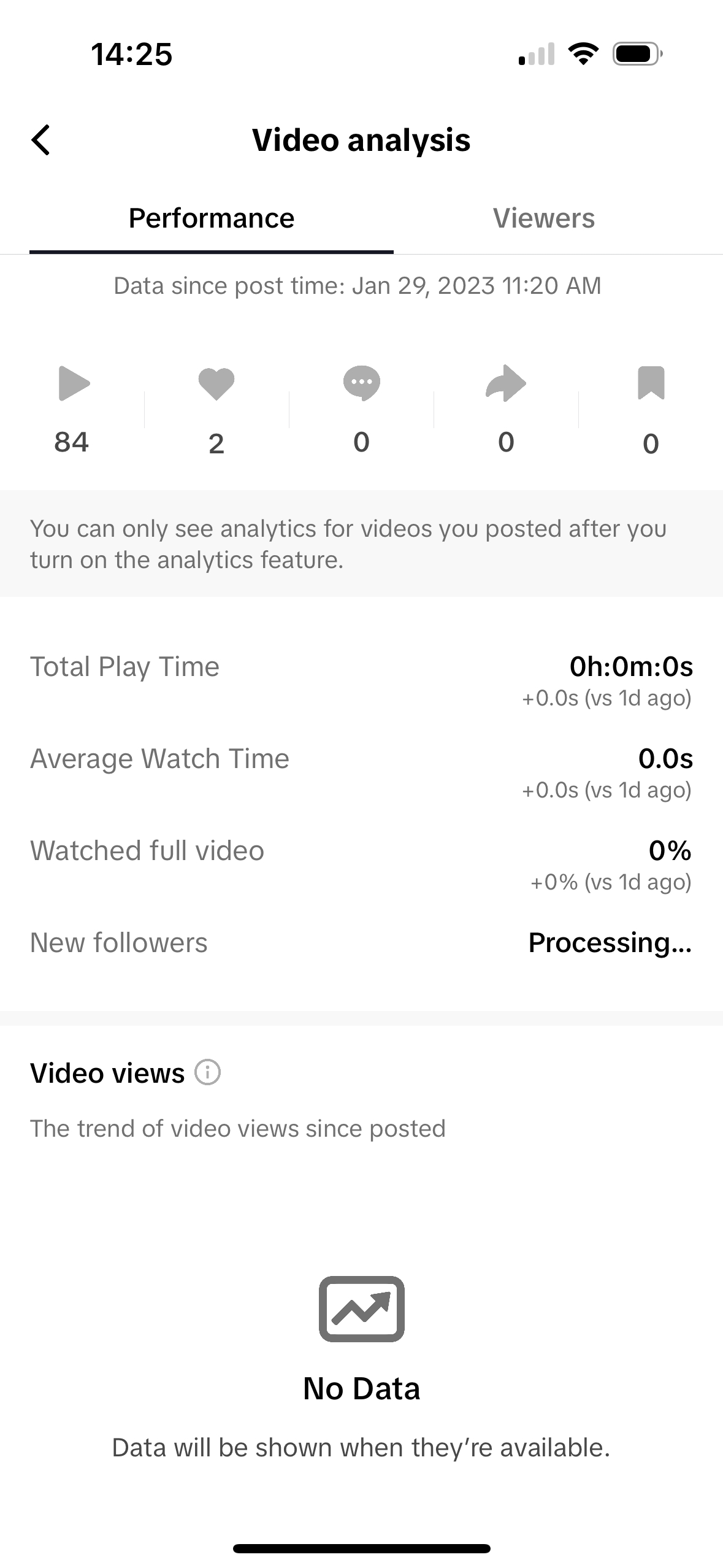Open the Video views info icon
The width and height of the screenshot is (723, 1568).
tap(207, 1072)
